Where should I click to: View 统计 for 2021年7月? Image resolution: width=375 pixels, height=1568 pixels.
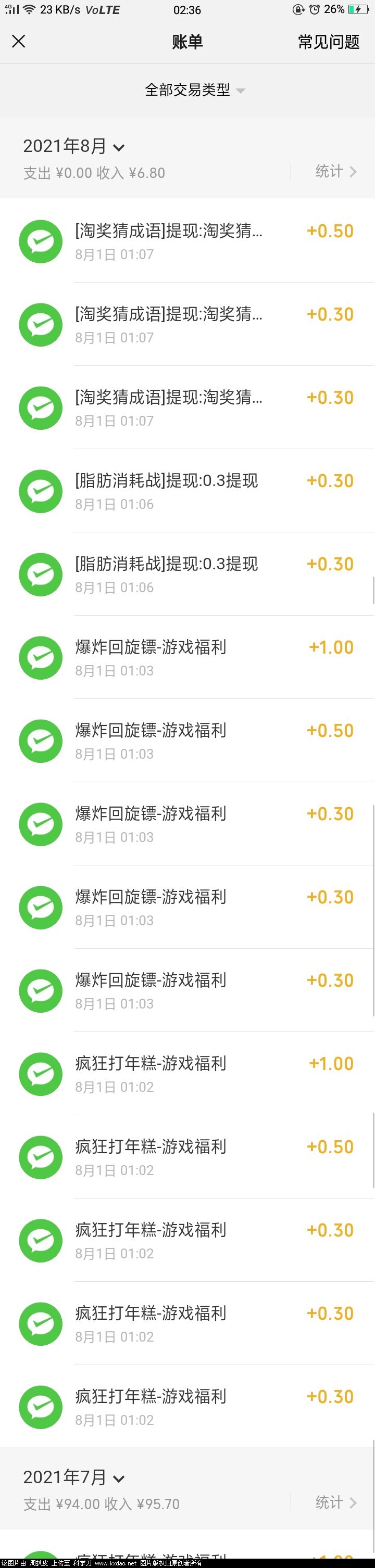point(335,1502)
